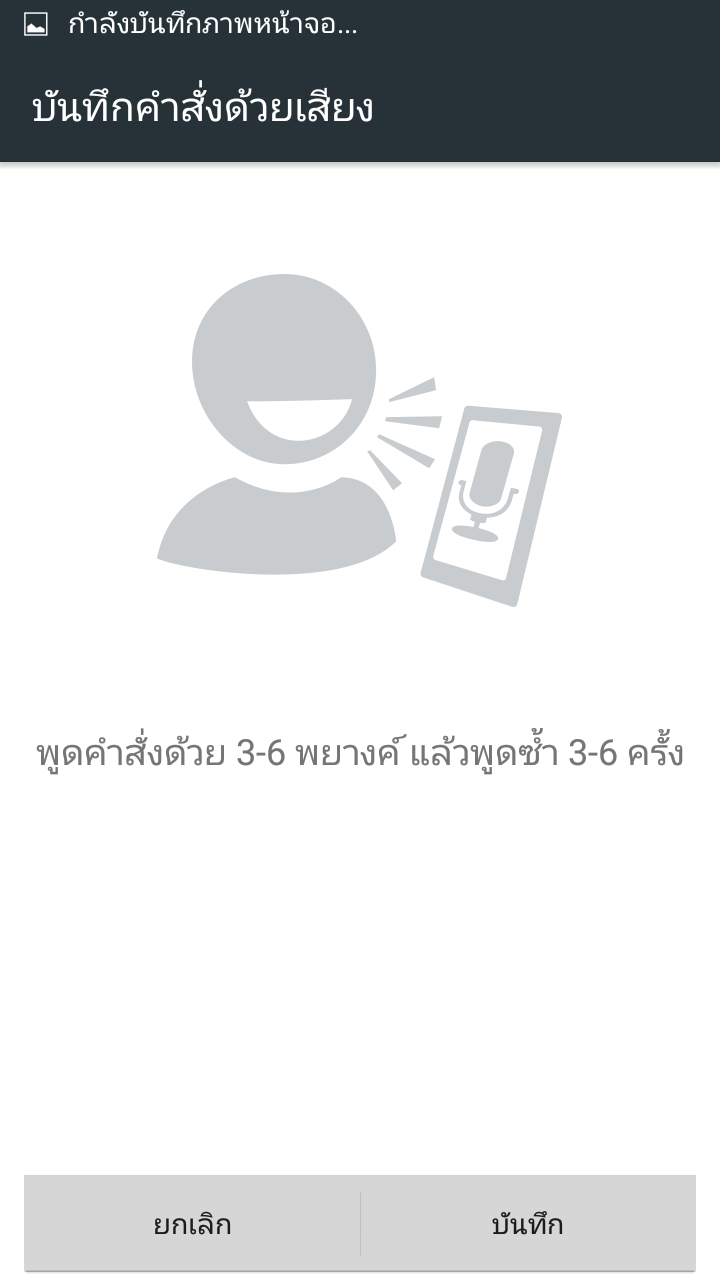This screenshot has width=720, height=1280.
Task: Tap the บันทึก (record) button
Action: [x=528, y=1224]
